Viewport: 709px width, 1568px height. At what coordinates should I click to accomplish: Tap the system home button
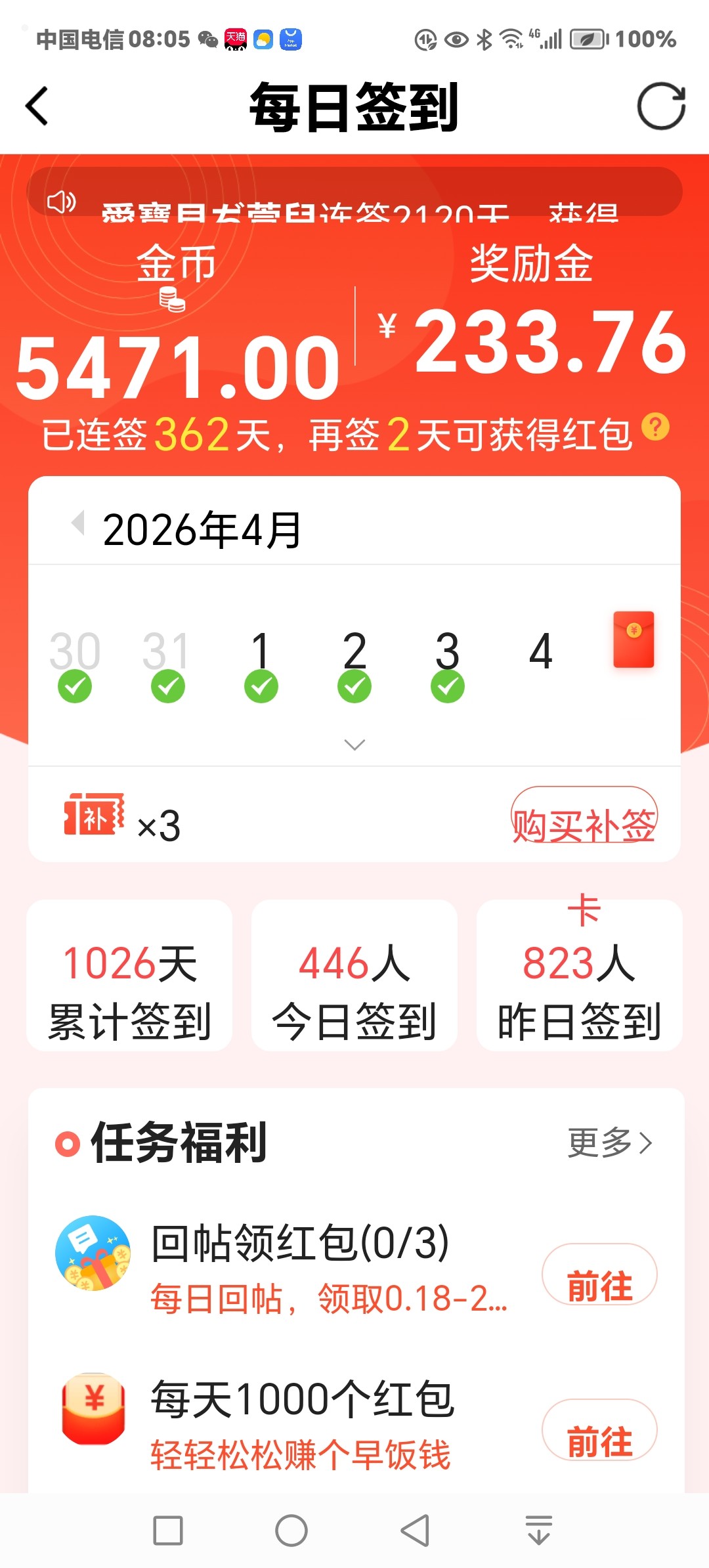point(291,1531)
